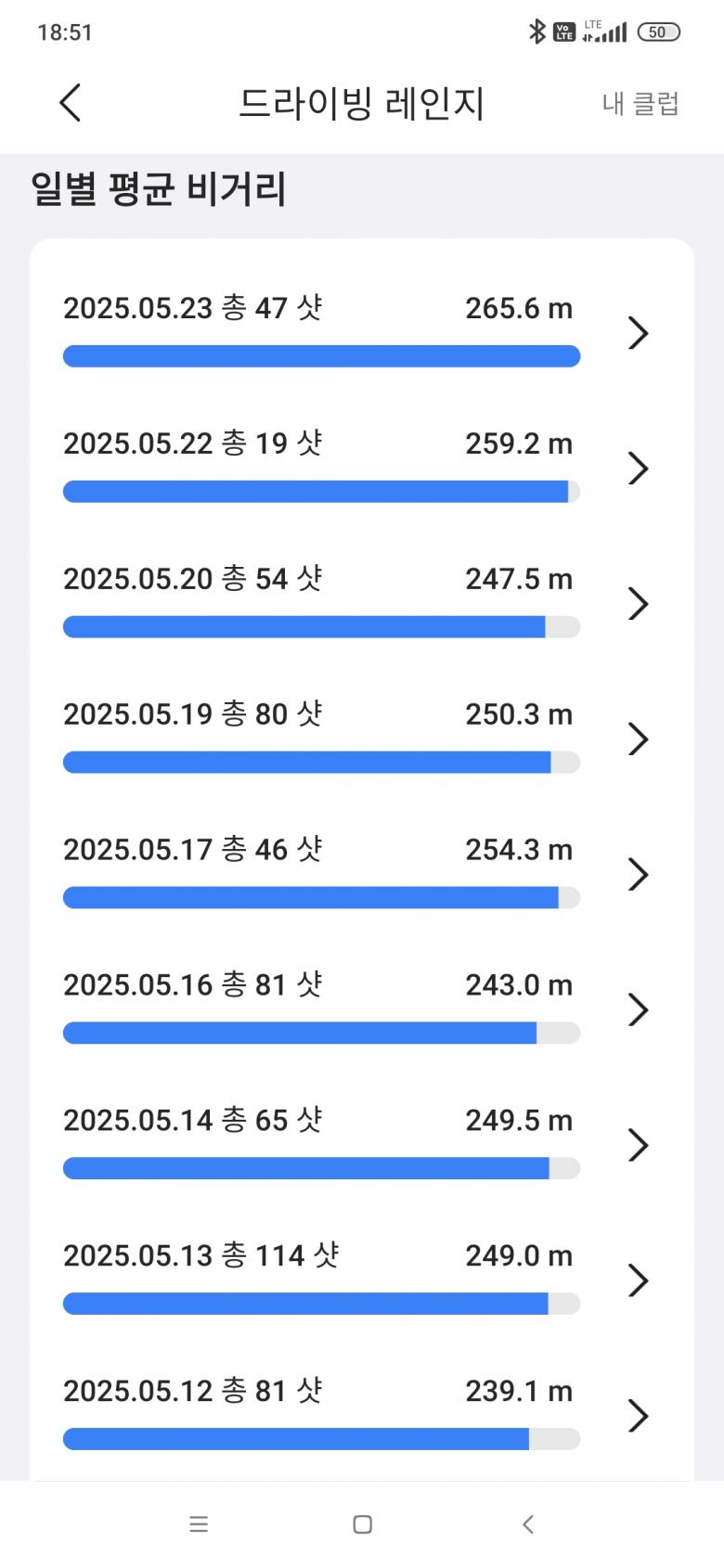The width and height of the screenshot is (724, 1568).
Task: Open the 2025.05.17 record (254.3 m)
Action: click(x=362, y=873)
